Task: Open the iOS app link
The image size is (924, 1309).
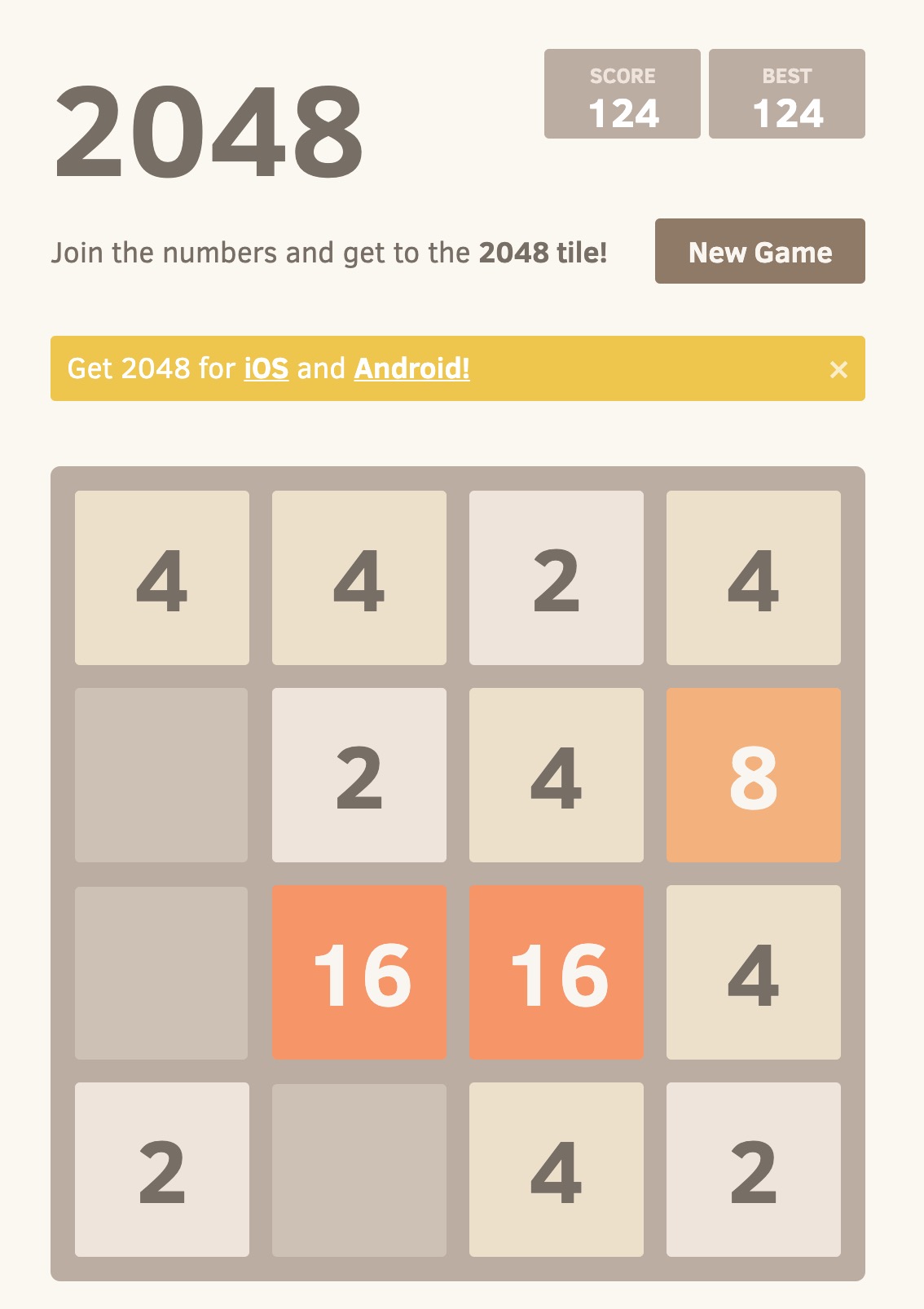Action: pos(266,368)
